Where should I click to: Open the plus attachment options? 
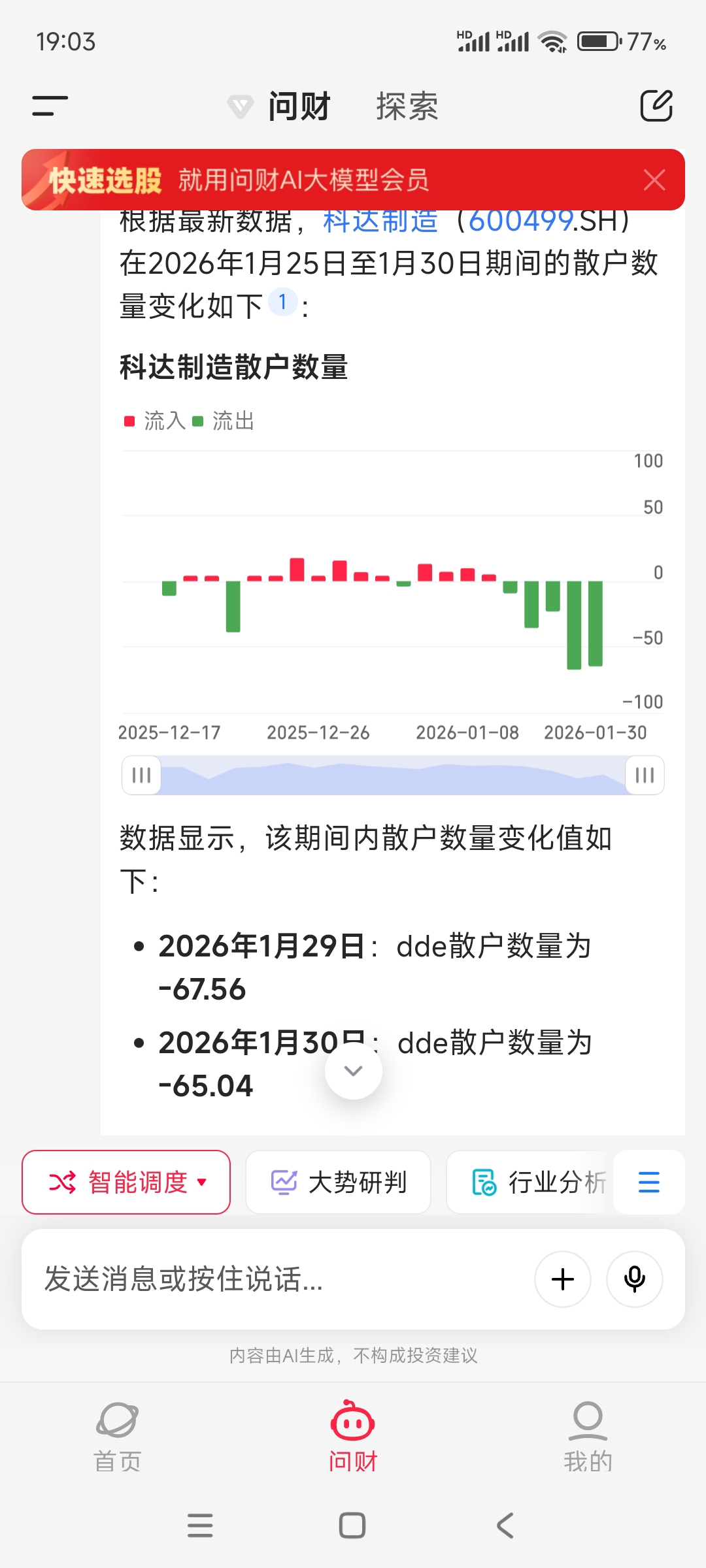(x=563, y=1279)
